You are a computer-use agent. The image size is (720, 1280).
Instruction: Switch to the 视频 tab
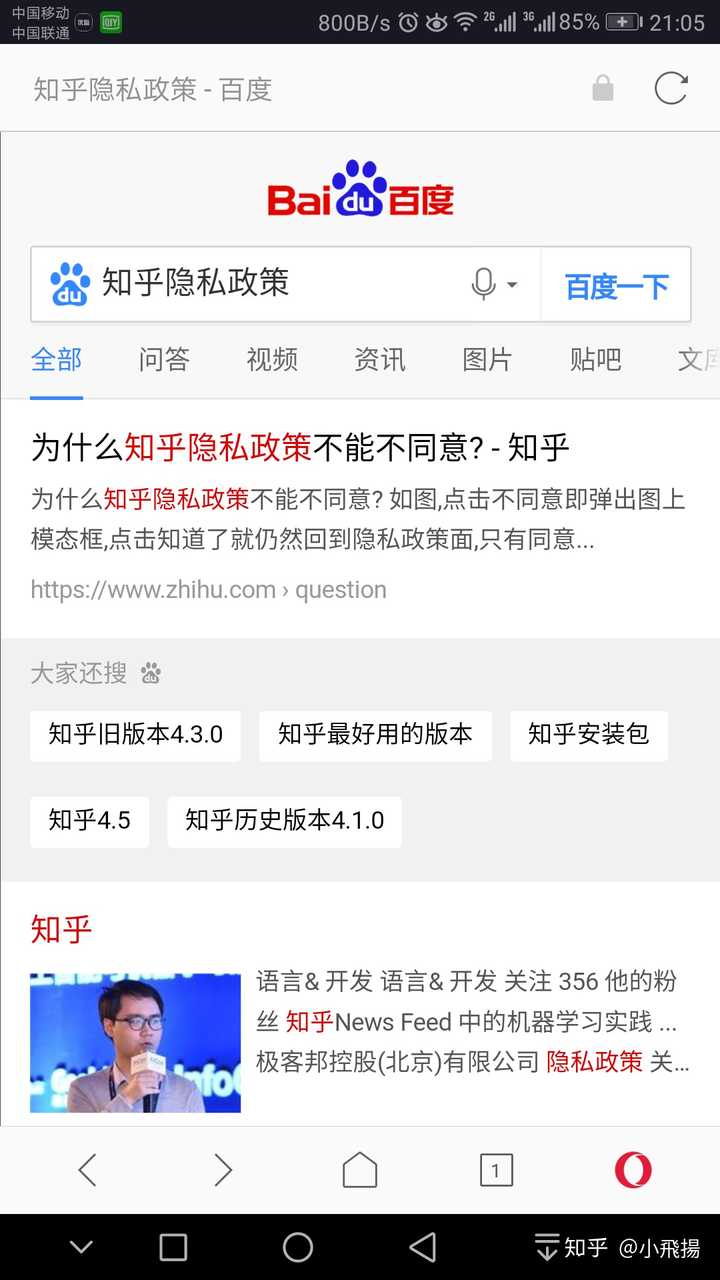pyautogui.click(x=272, y=360)
